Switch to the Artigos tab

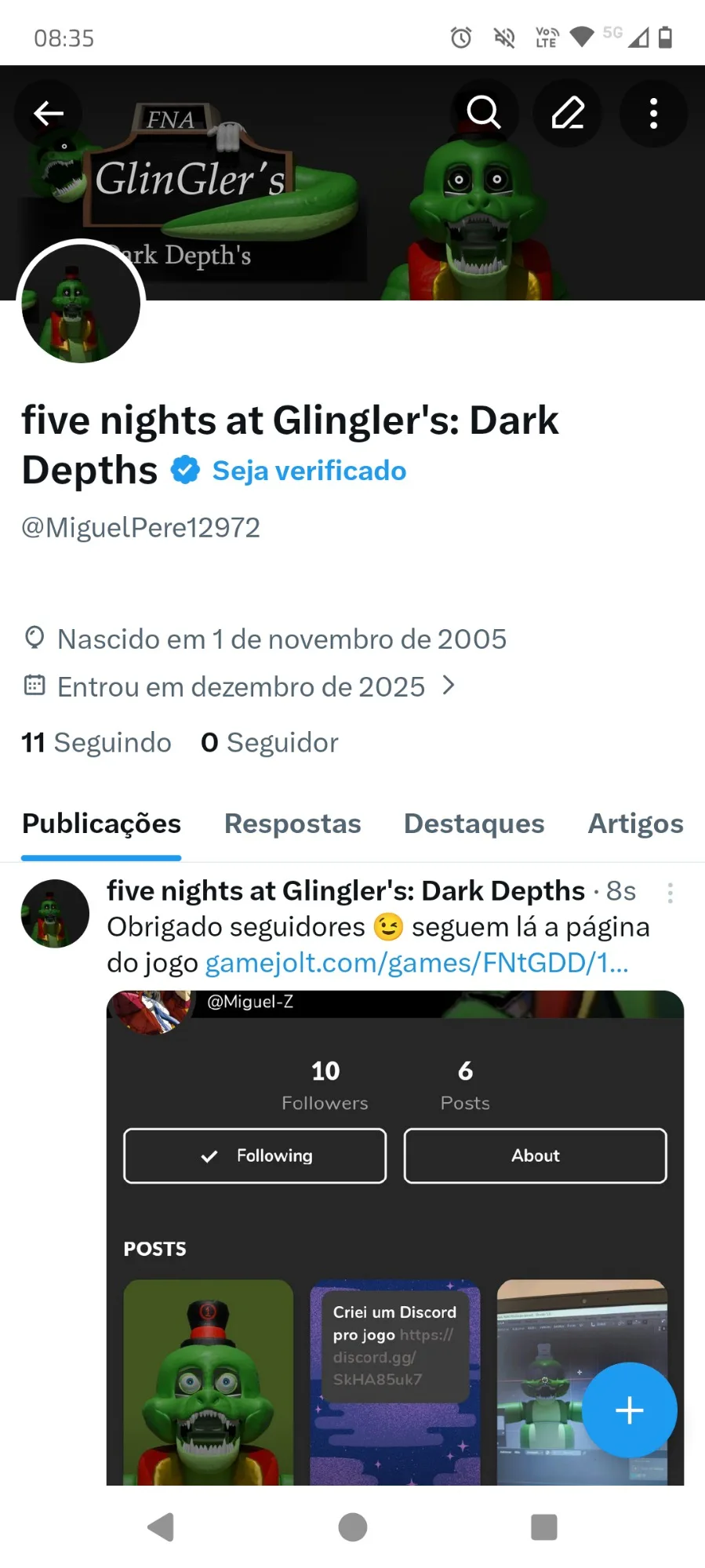635,824
